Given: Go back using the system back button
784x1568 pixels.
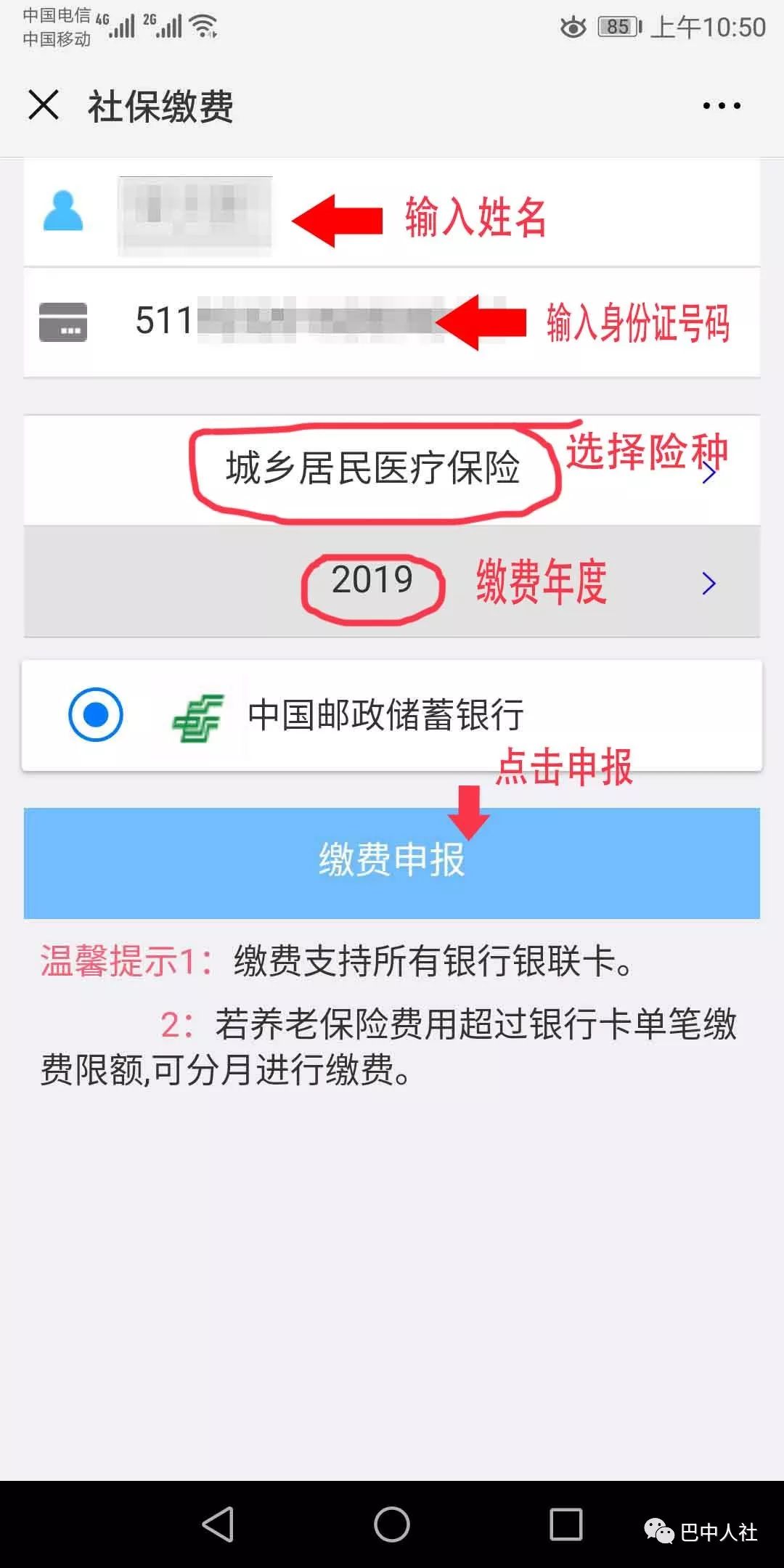Looking at the screenshot, I should point(218,1524).
